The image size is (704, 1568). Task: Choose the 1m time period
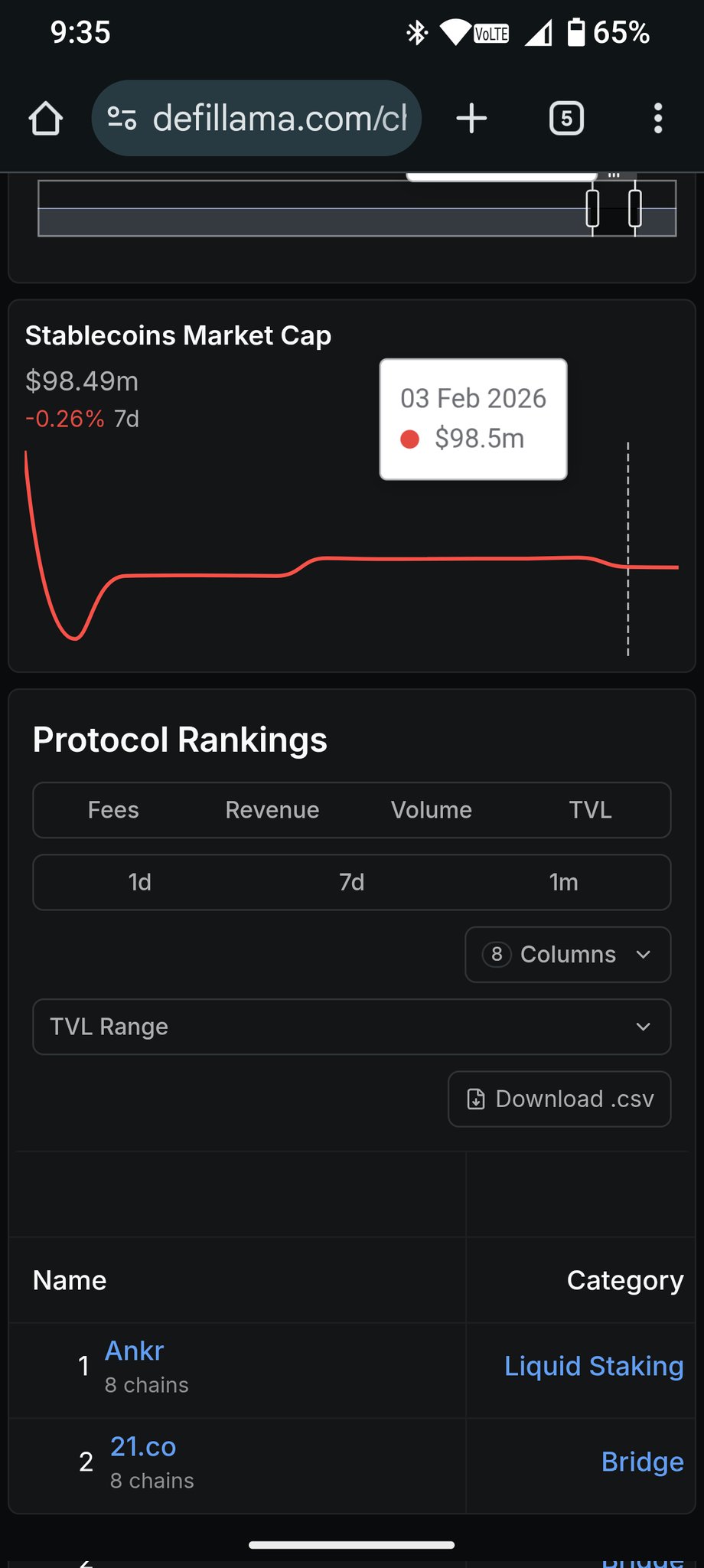point(564,882)
